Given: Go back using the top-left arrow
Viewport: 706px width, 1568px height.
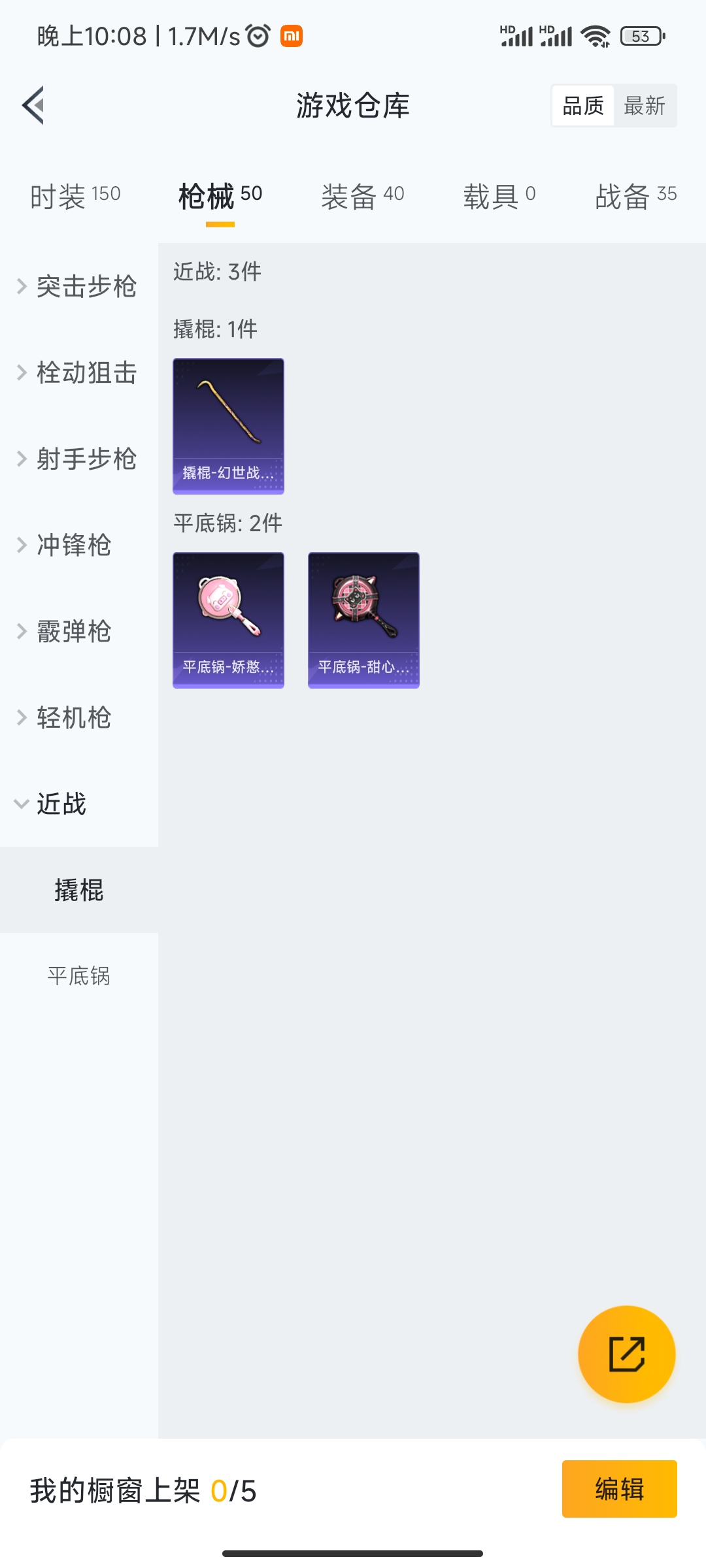Looking at the screenshot, I should 33,105.
